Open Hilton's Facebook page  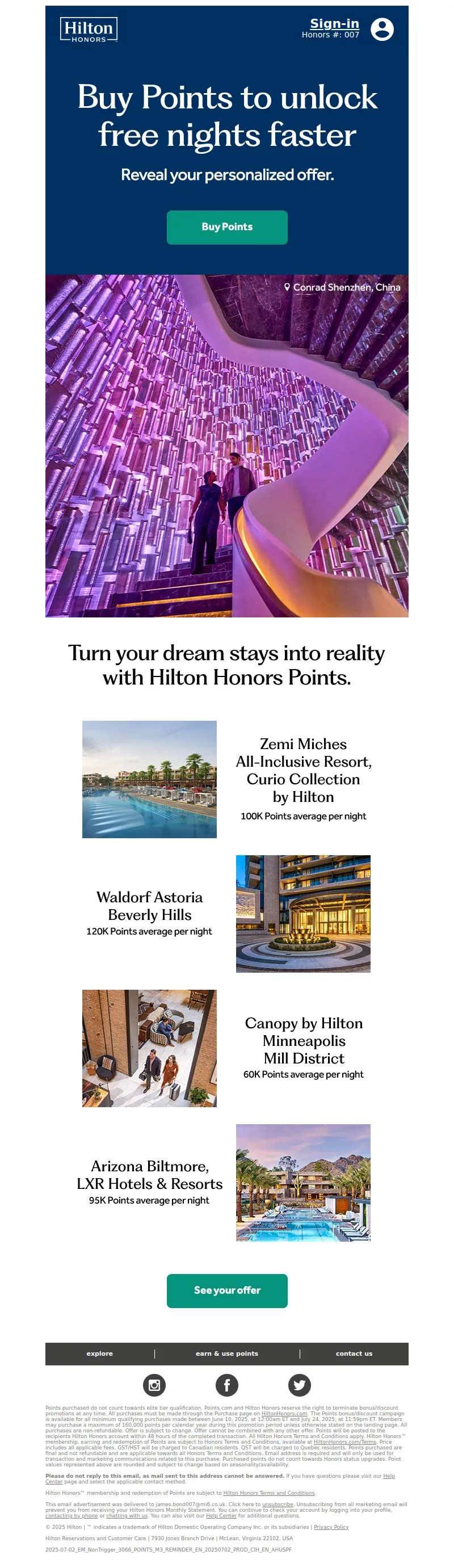click(227, 1385)
